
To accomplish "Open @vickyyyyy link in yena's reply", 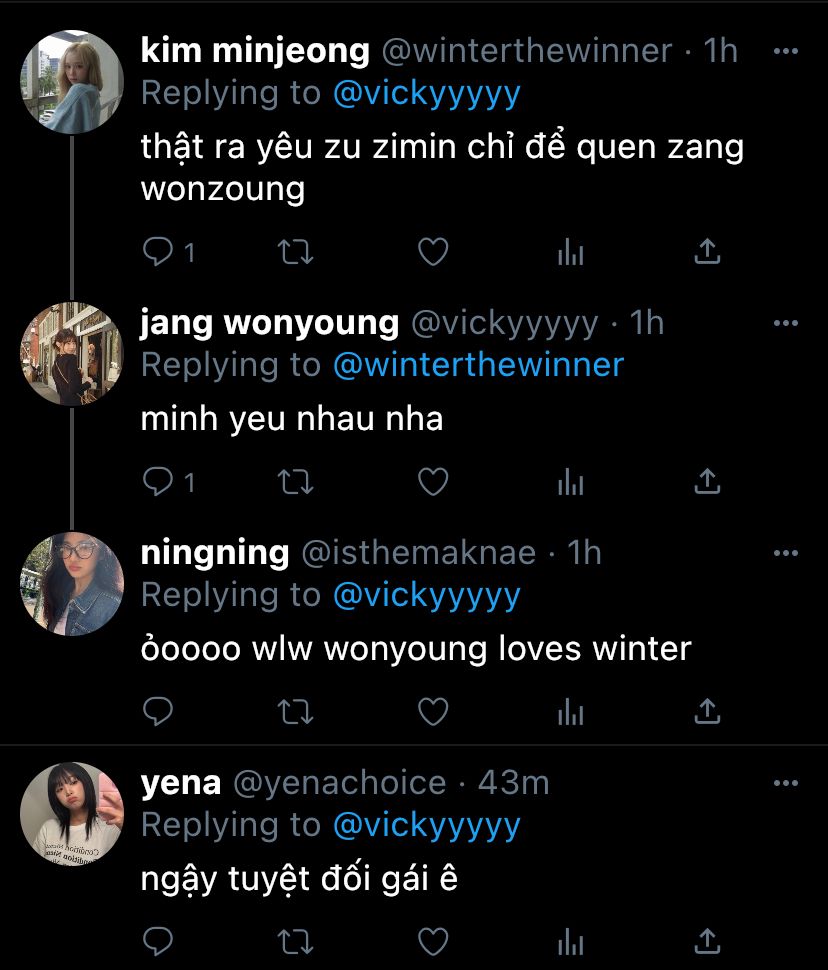I will [426, 826].
